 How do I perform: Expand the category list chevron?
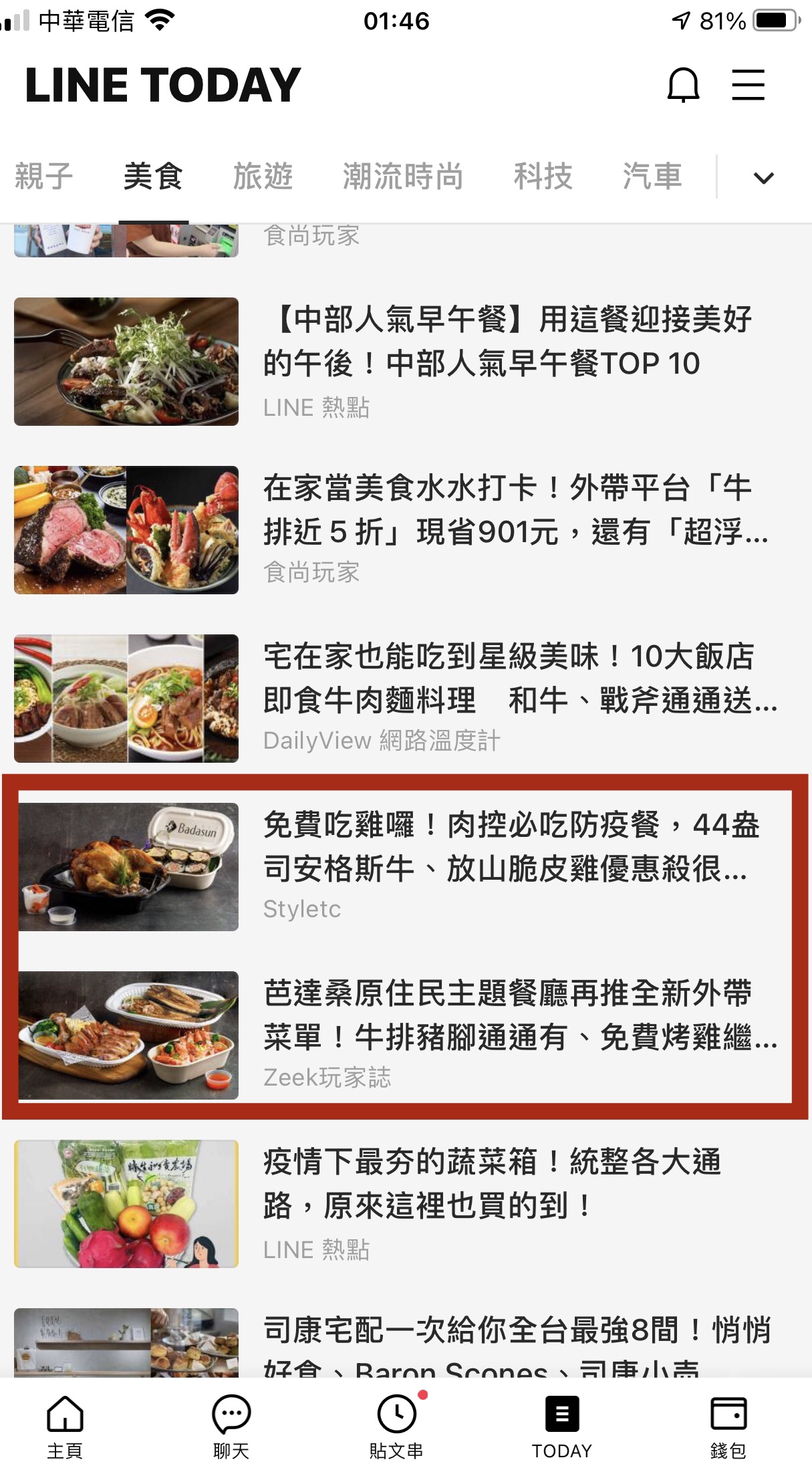tap(763, 178)
